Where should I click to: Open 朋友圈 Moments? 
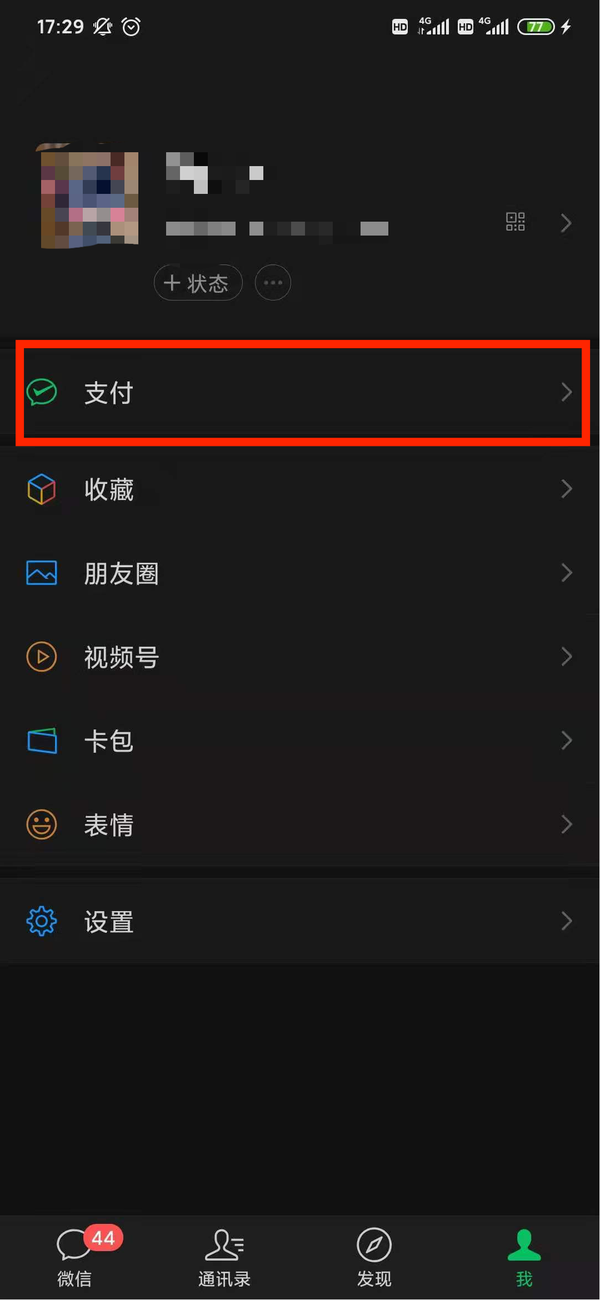tap(300, 574)
